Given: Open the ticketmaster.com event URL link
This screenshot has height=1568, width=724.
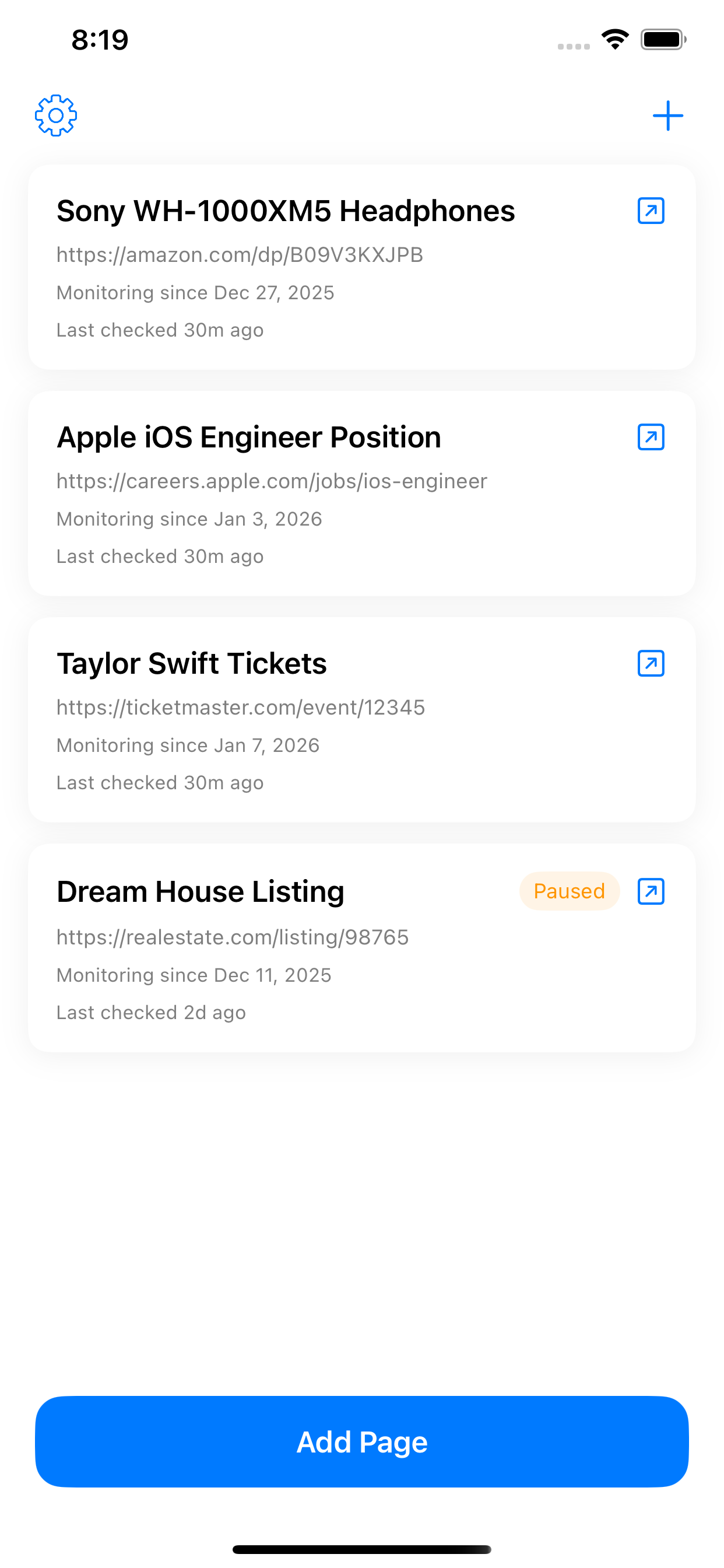Looking at the screenshot, I should [241, 708].
